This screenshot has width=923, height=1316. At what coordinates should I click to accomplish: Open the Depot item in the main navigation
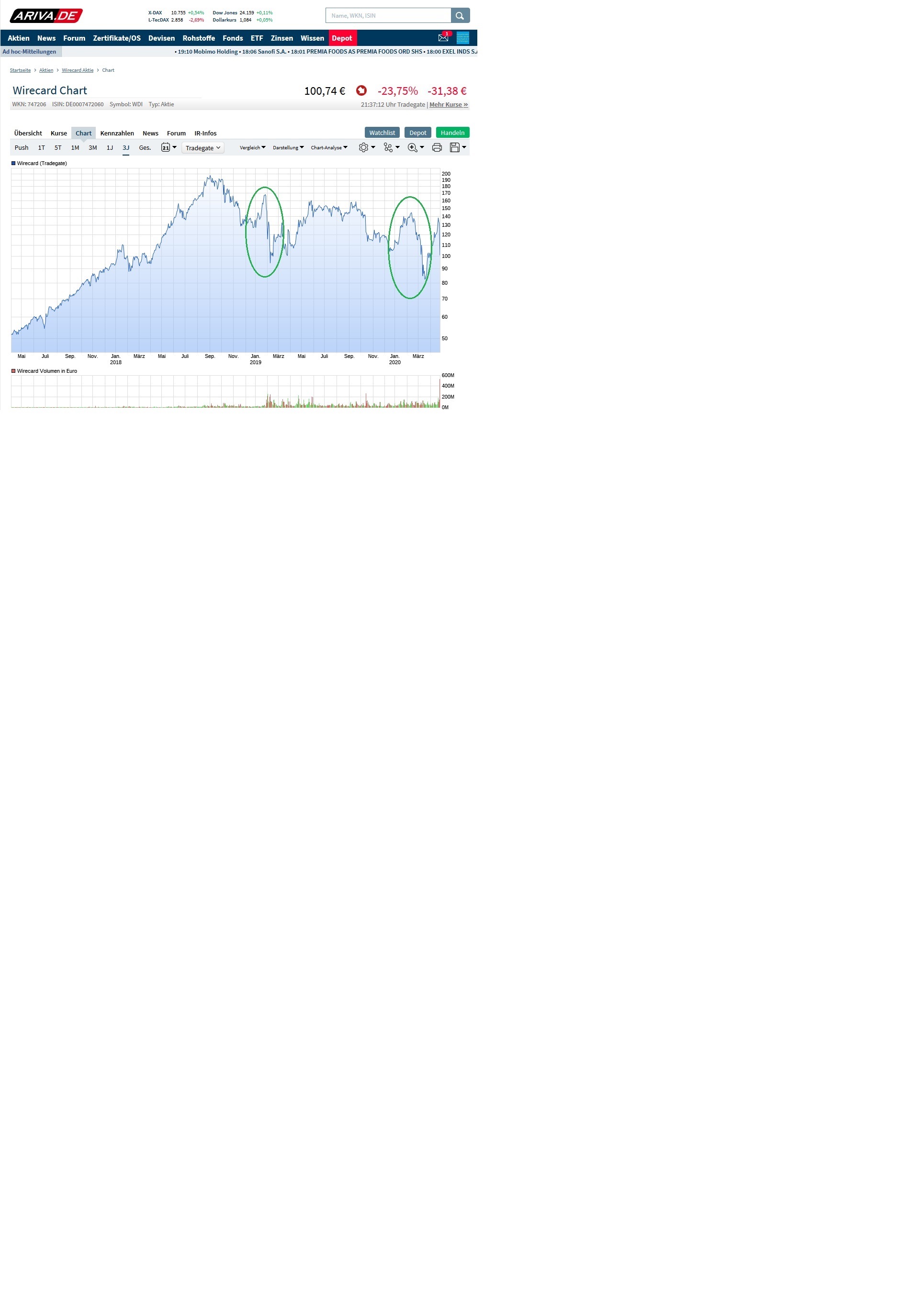coord(342,38)
